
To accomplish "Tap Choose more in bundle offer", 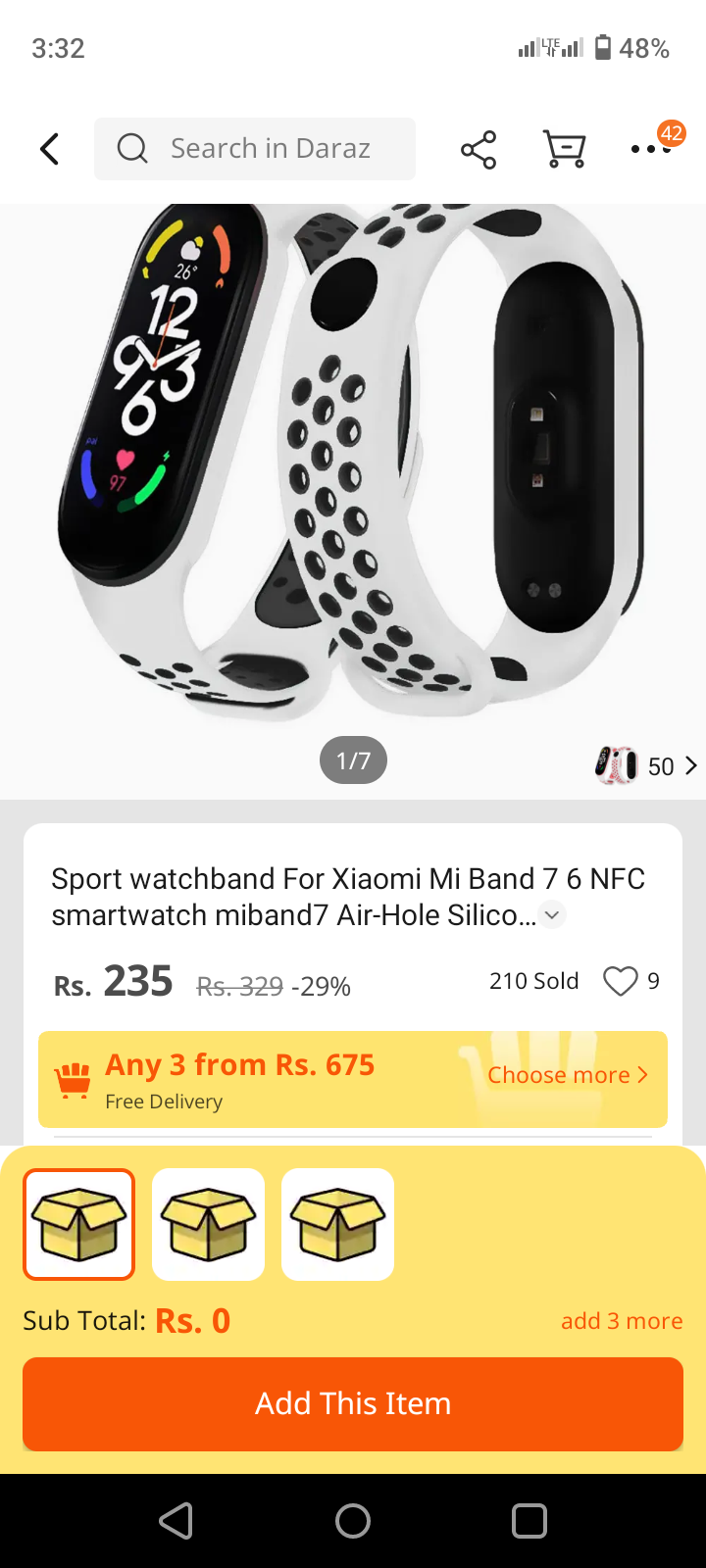I will click(x=568, y=1075).
